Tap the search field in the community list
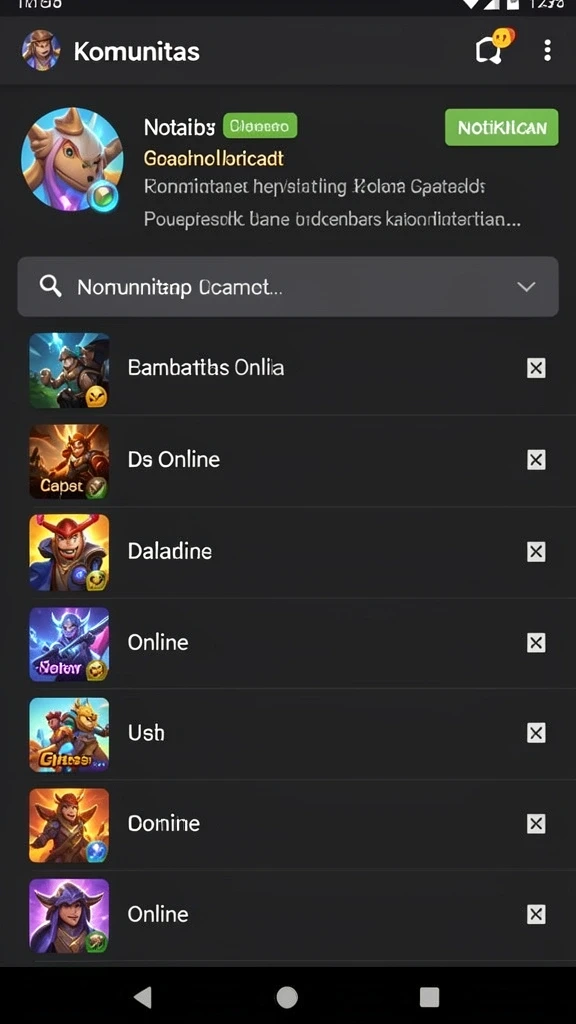 pyautogui.click(x=288, y=287)
